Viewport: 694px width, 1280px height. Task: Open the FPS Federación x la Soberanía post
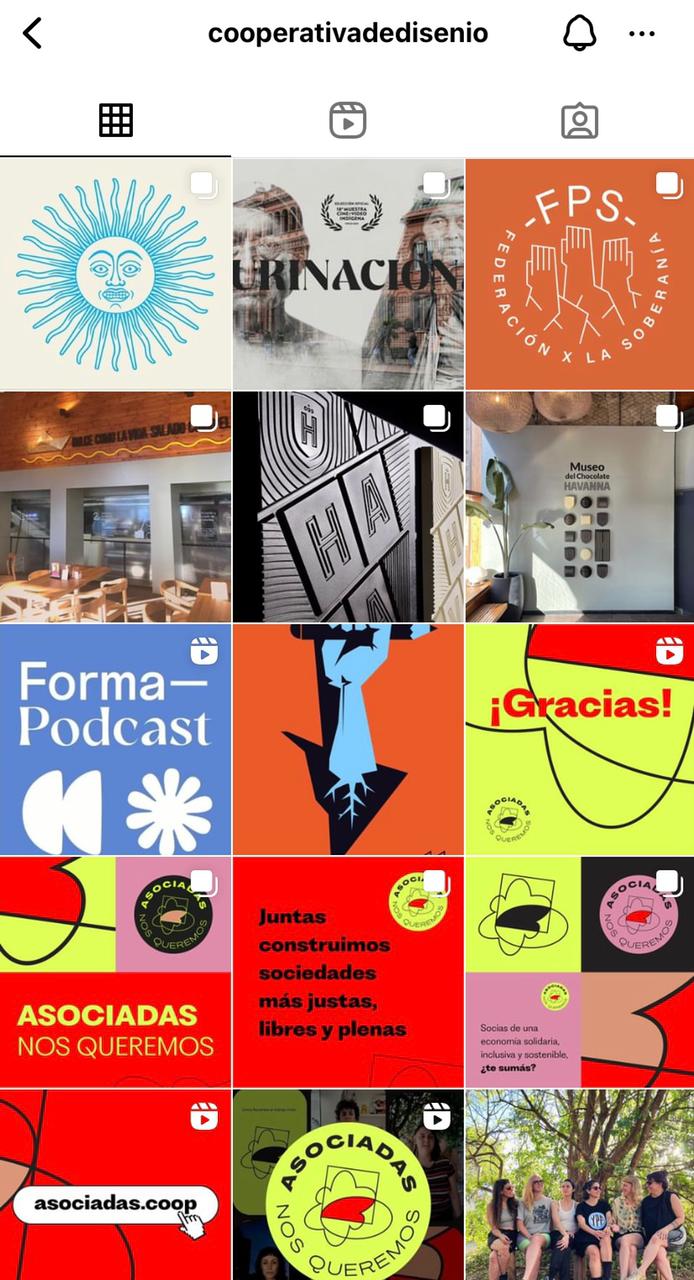point(580,274)
